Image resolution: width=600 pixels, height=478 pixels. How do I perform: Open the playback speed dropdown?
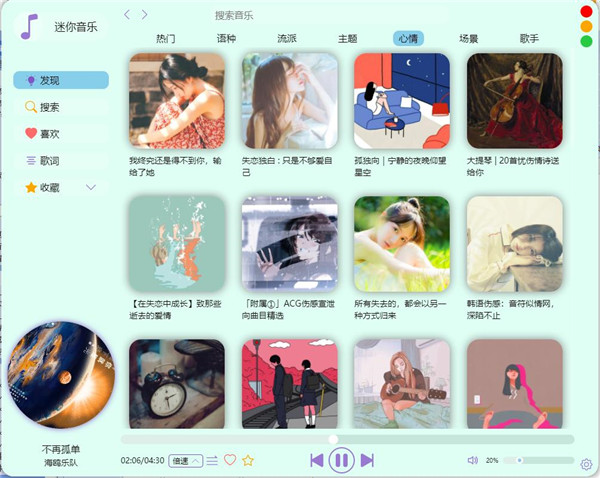pos(185,460)
